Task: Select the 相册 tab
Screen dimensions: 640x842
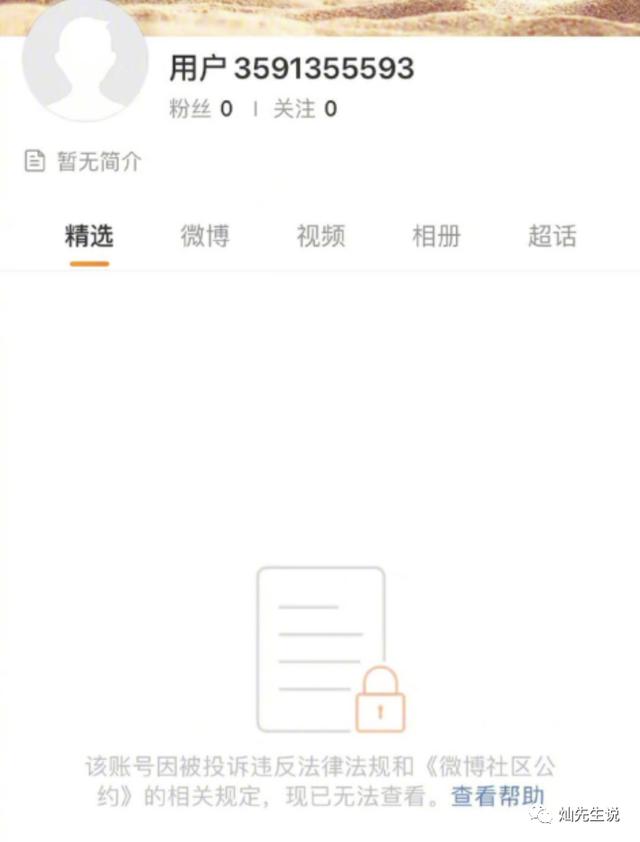Action: 437,236
